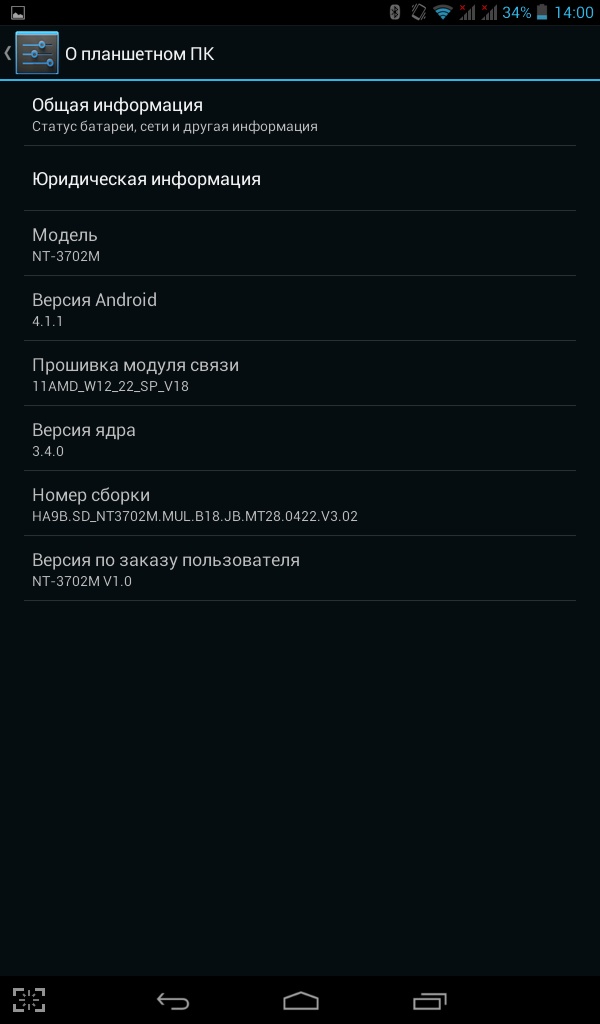Open recent apps overview
Image resolution: width=600 pixels, height=1024 pixels.
429,1000
